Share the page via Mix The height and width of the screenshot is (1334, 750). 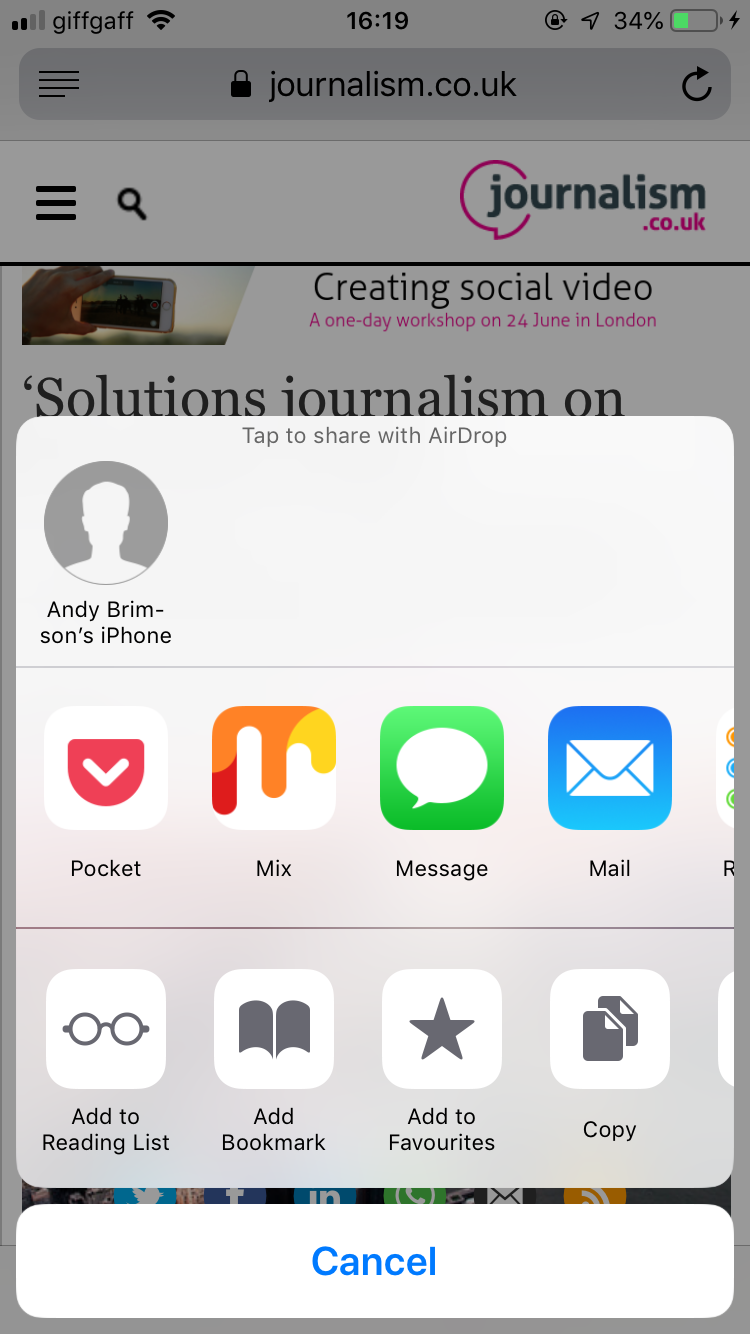274,767
